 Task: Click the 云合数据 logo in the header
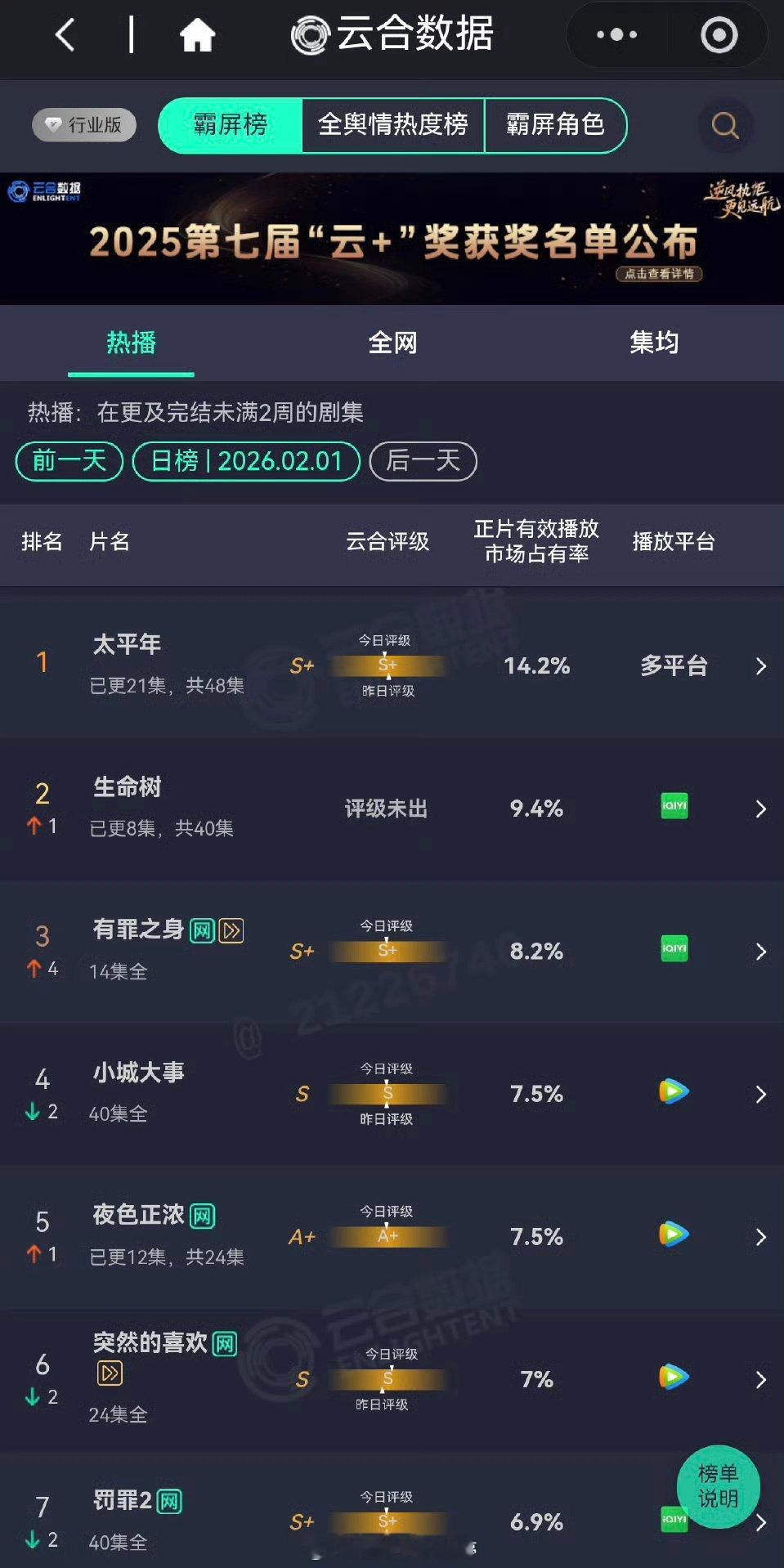[x=391, y=34]
